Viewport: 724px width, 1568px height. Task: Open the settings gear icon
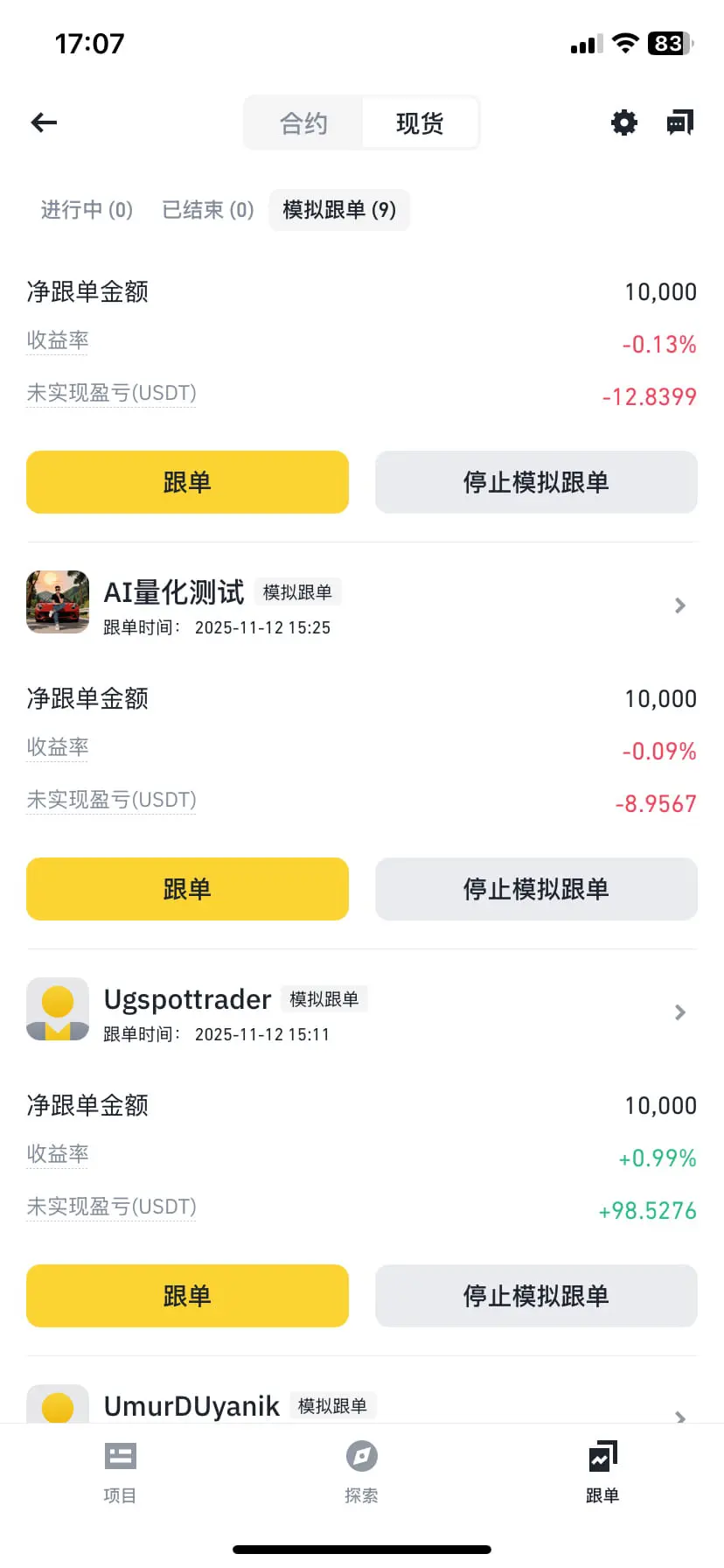(x=624, y=122)
